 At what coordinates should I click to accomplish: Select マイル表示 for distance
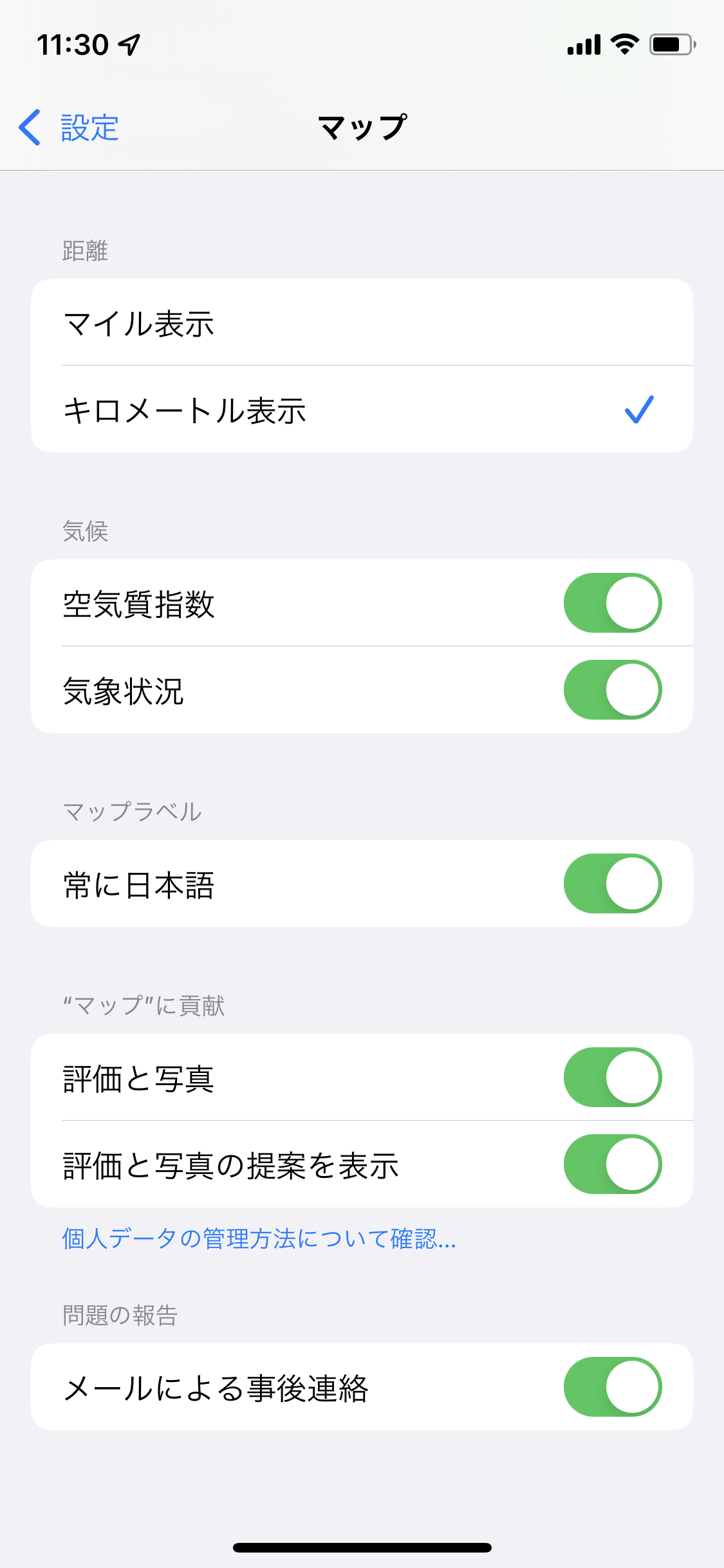362,322
